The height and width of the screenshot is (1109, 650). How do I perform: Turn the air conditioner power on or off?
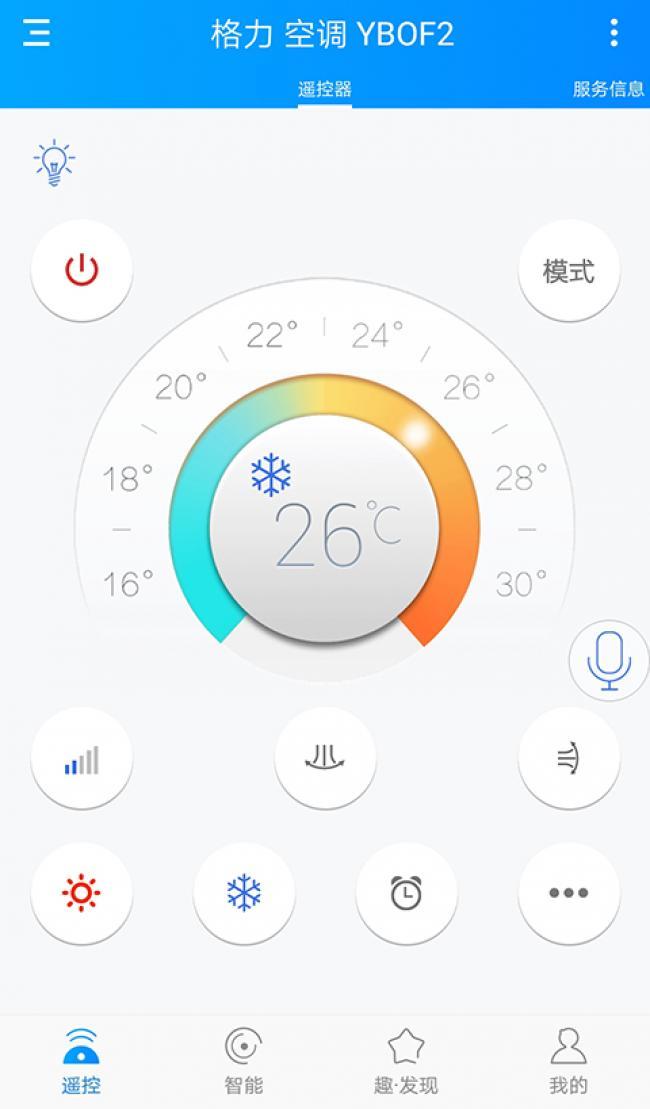click(x=82, y=271)
